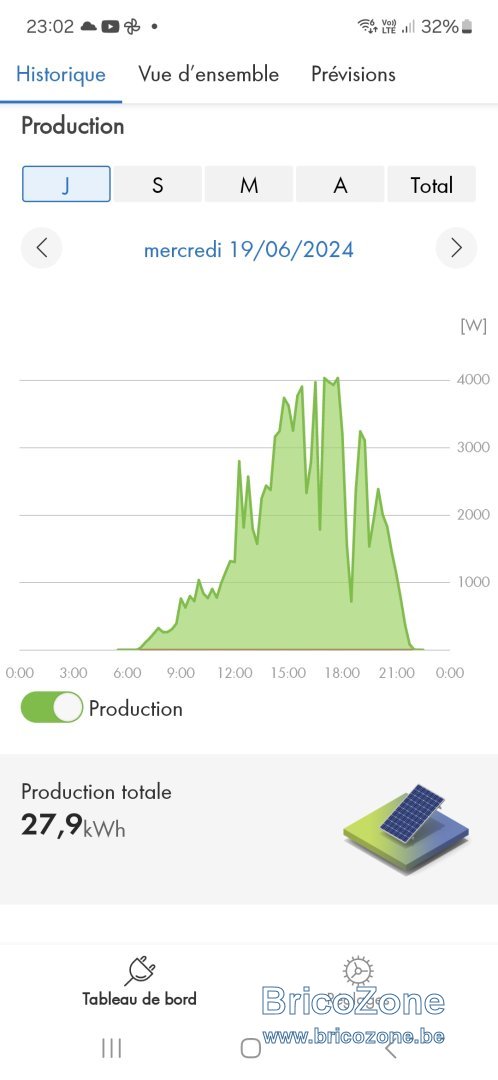View Total production
The width and height of the screenshot is (498, 1080).
[431, 184]
